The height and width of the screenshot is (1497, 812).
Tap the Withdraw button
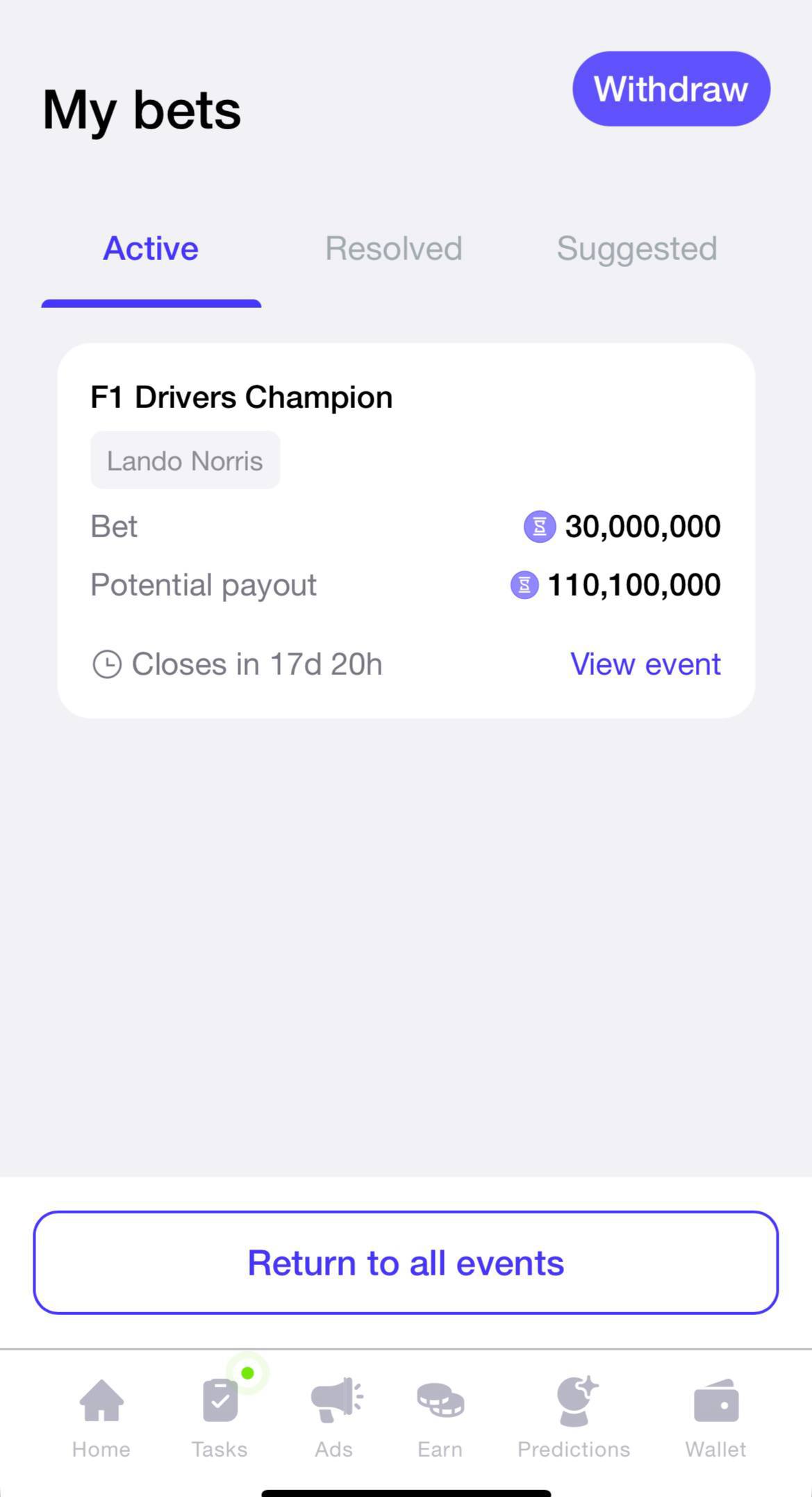click(671, 89)
